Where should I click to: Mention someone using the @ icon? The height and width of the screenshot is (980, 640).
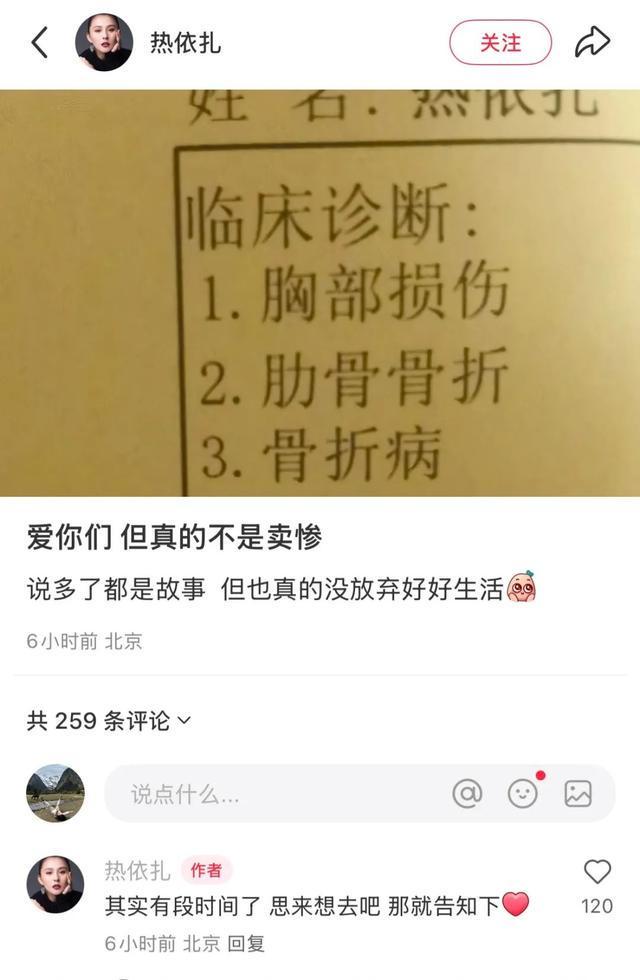[x=467, y=794]
